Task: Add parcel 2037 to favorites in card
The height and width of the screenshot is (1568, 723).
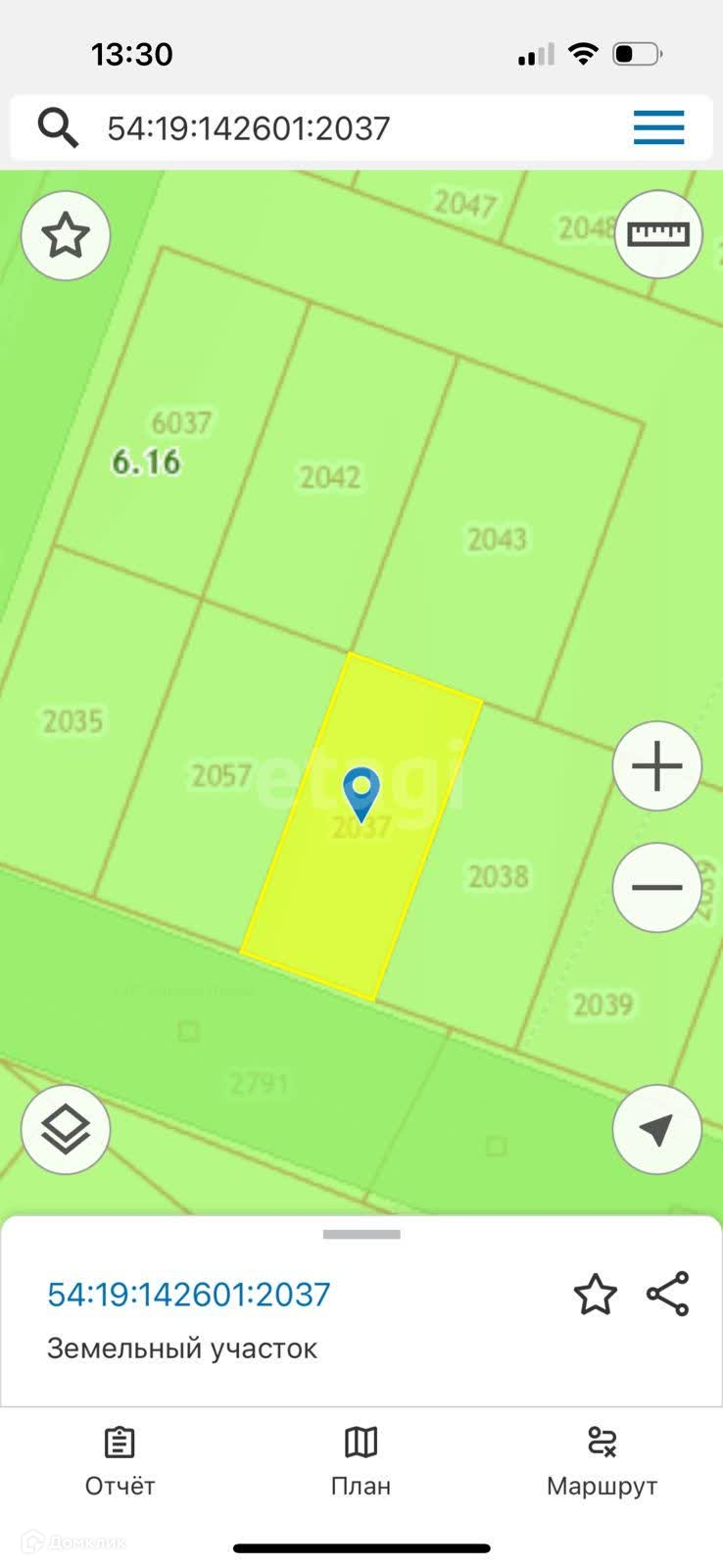Action: point(596,1295)
